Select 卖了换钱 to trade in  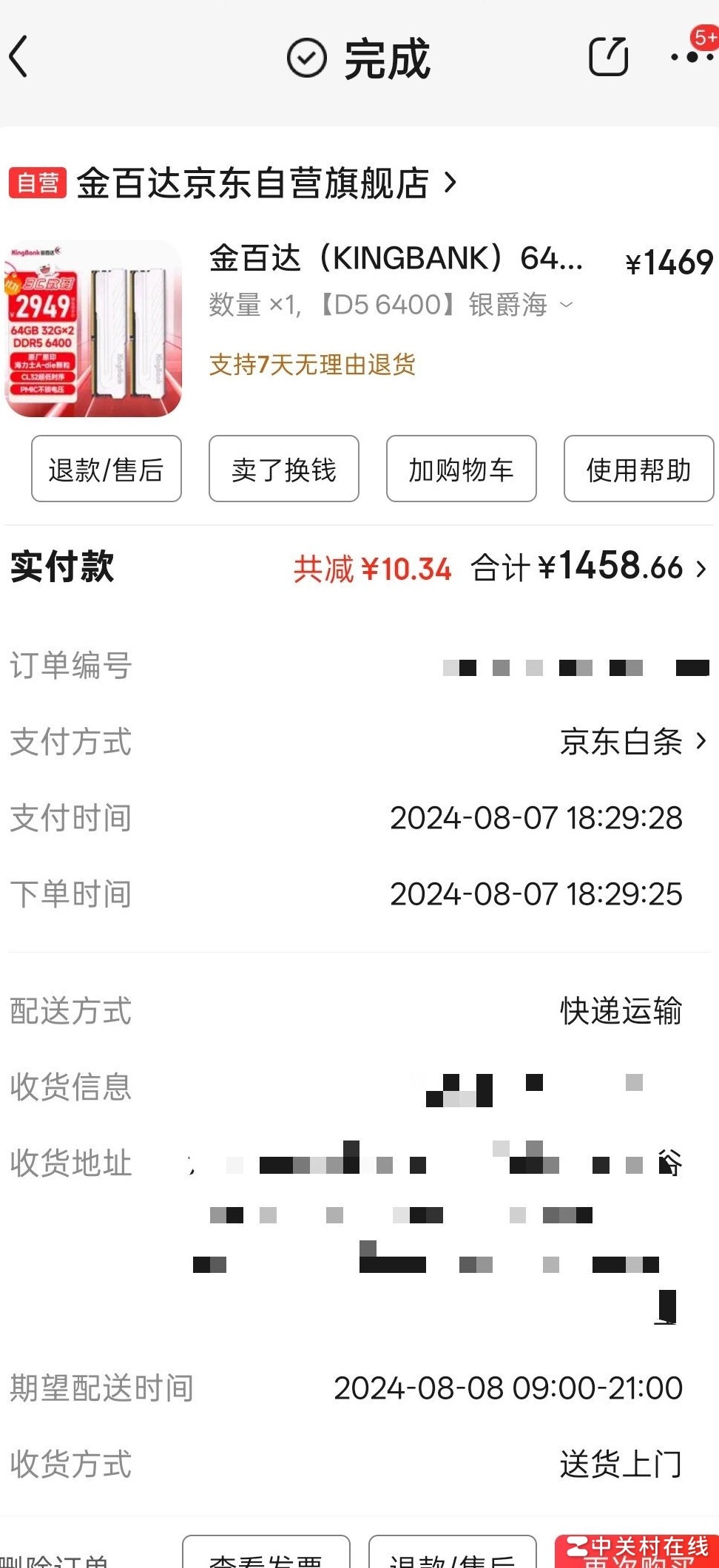point(284,469)
